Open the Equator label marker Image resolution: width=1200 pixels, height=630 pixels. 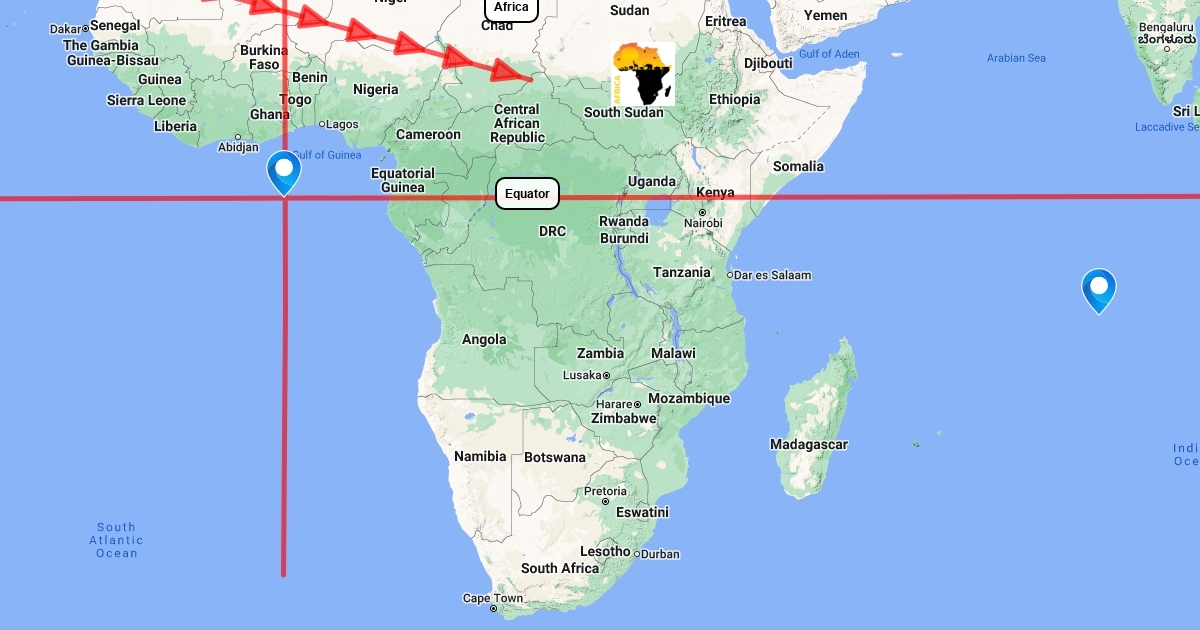[527, 193]
